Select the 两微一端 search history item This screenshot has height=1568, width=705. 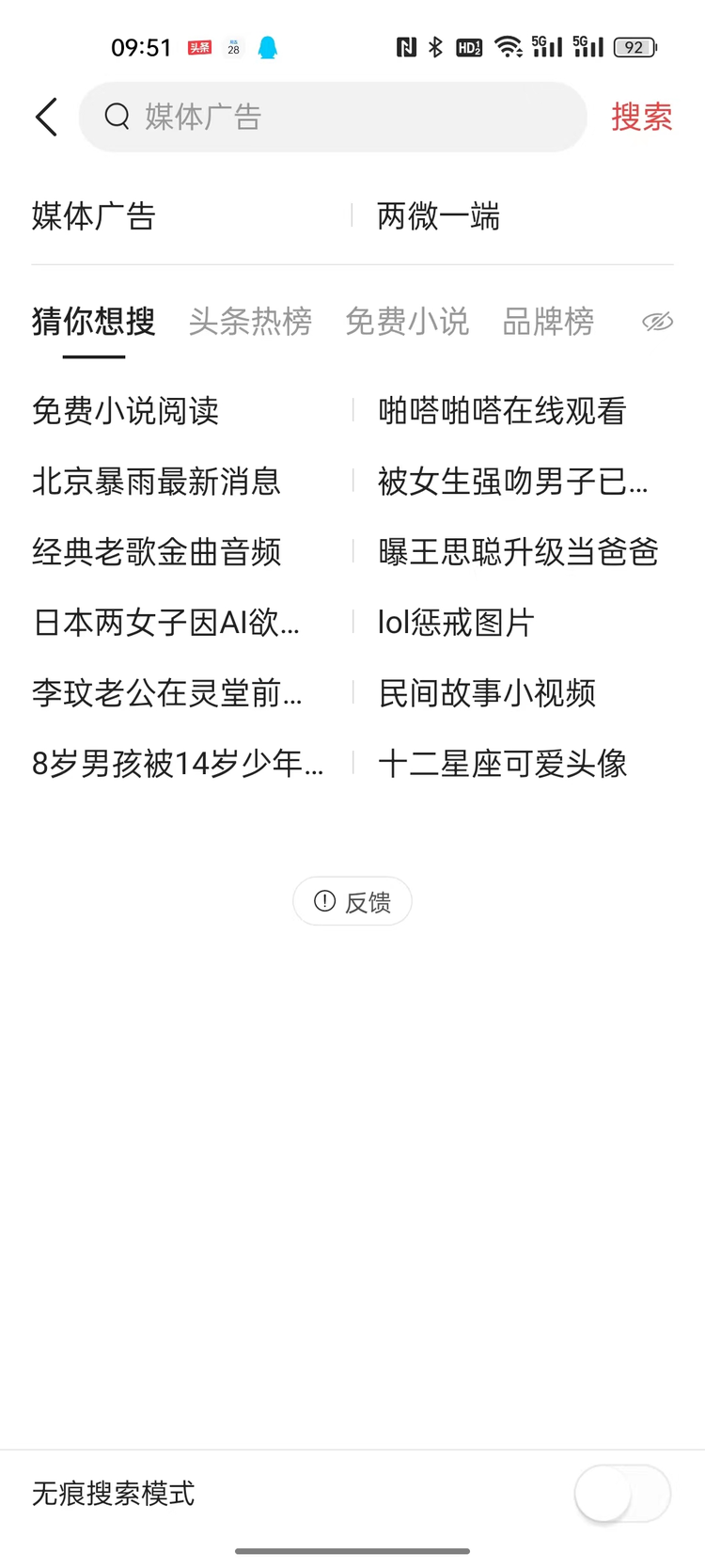tap(438, 216)
